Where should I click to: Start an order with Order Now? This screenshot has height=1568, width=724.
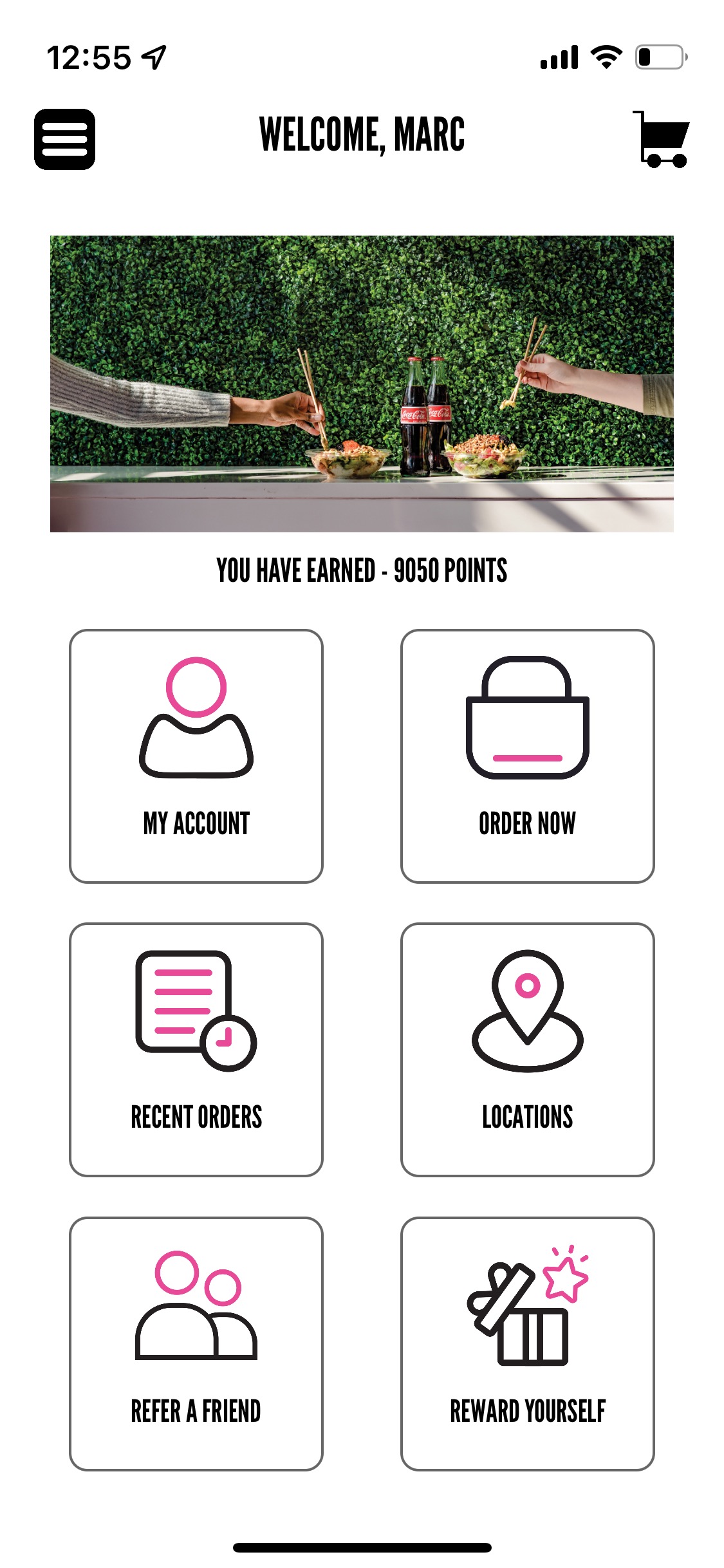tap(527, 756)
